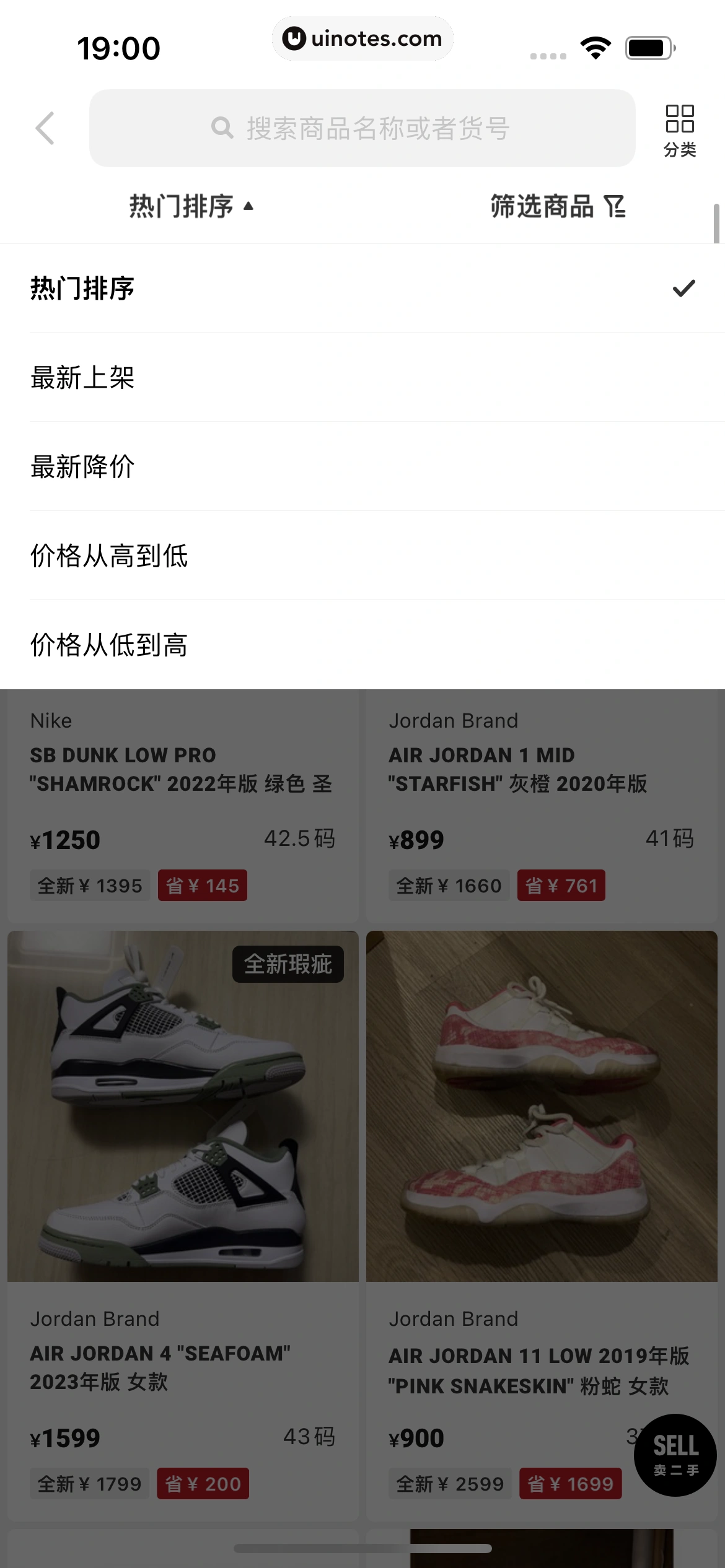Choose 最新降价 sorting
The image size is (725, 1568).
[x=362, y=466]
